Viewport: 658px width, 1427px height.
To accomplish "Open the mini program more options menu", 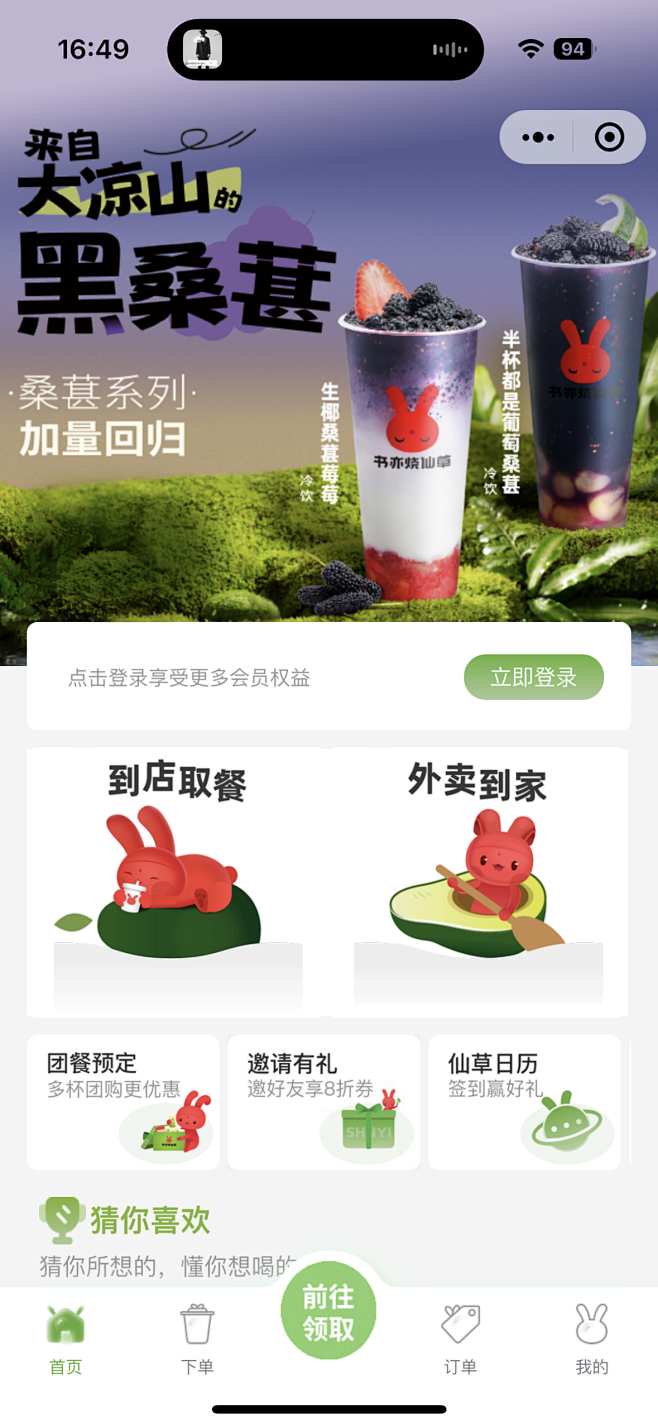I will pyautogui.click(x=537, y=137).
